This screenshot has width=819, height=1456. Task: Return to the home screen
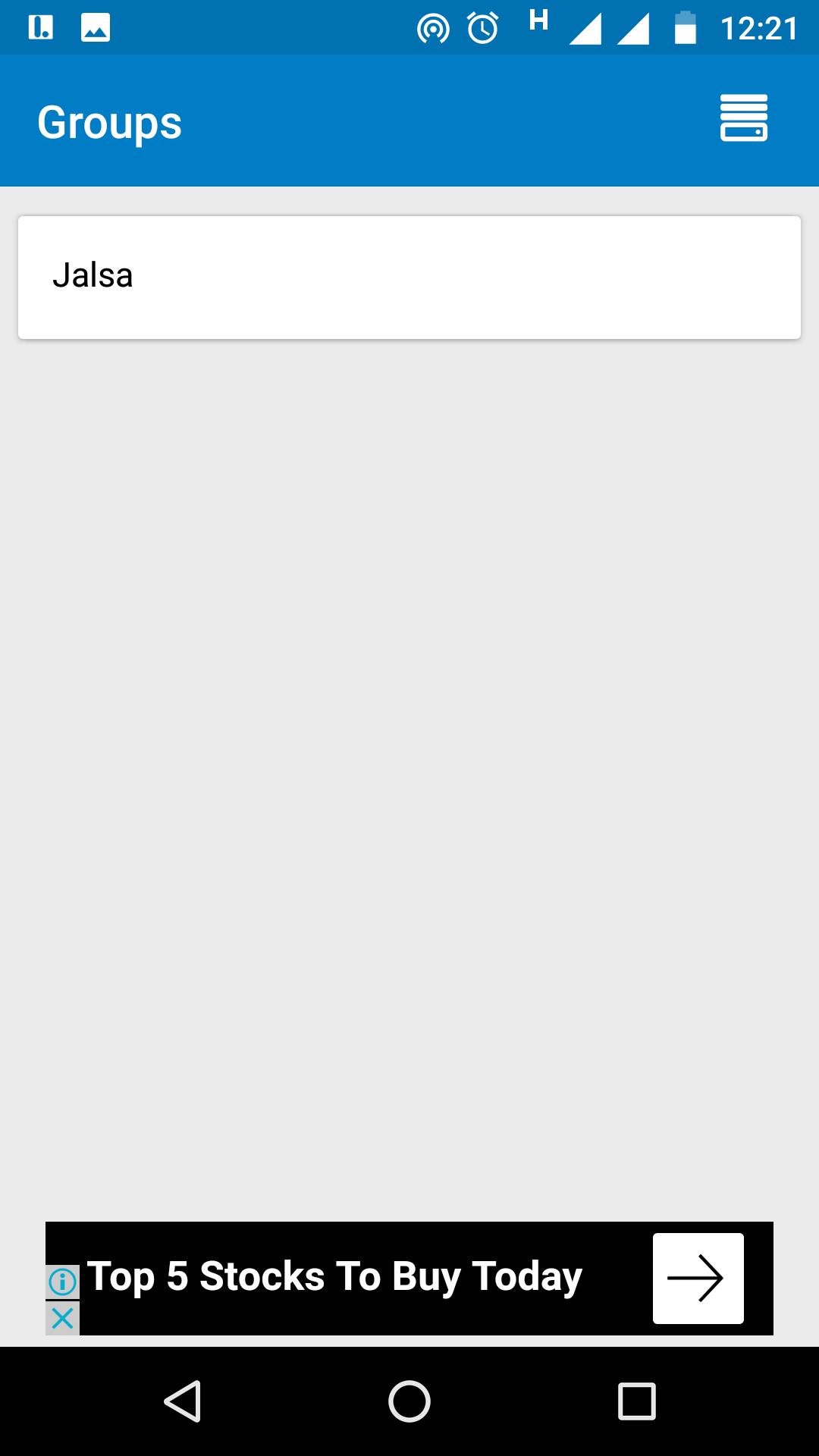coord(409,1401)
